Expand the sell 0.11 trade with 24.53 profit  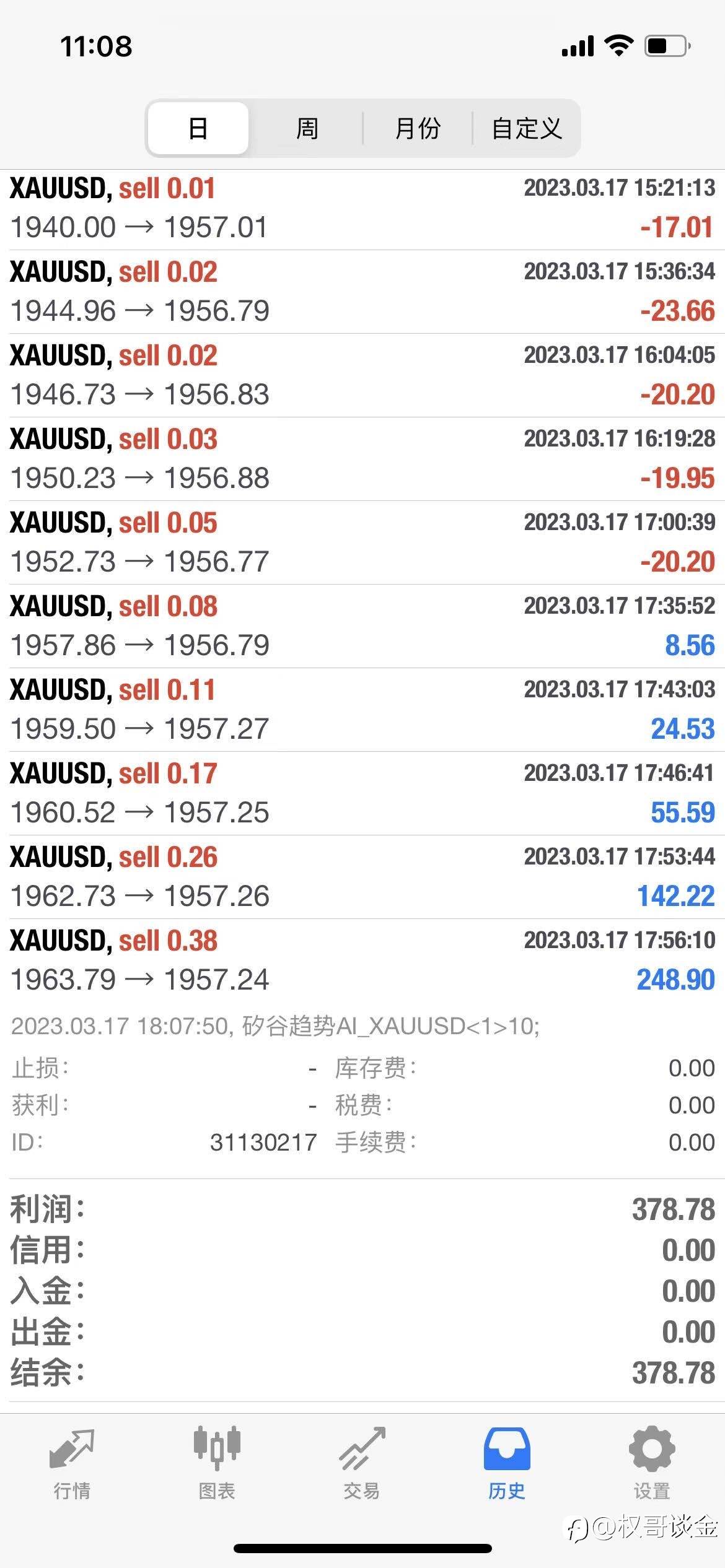coord(362,710)
